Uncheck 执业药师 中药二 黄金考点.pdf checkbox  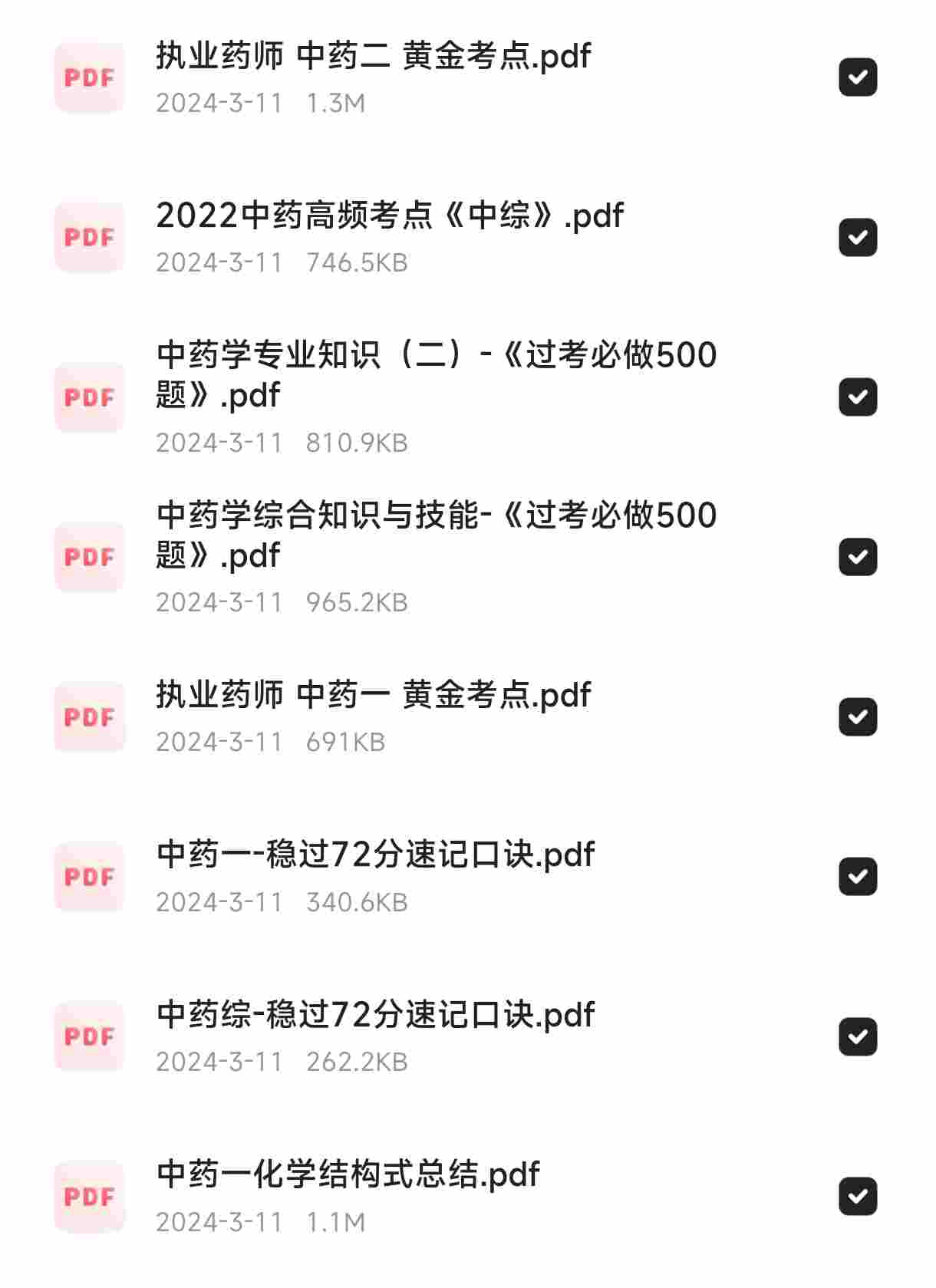click(857, 77)
